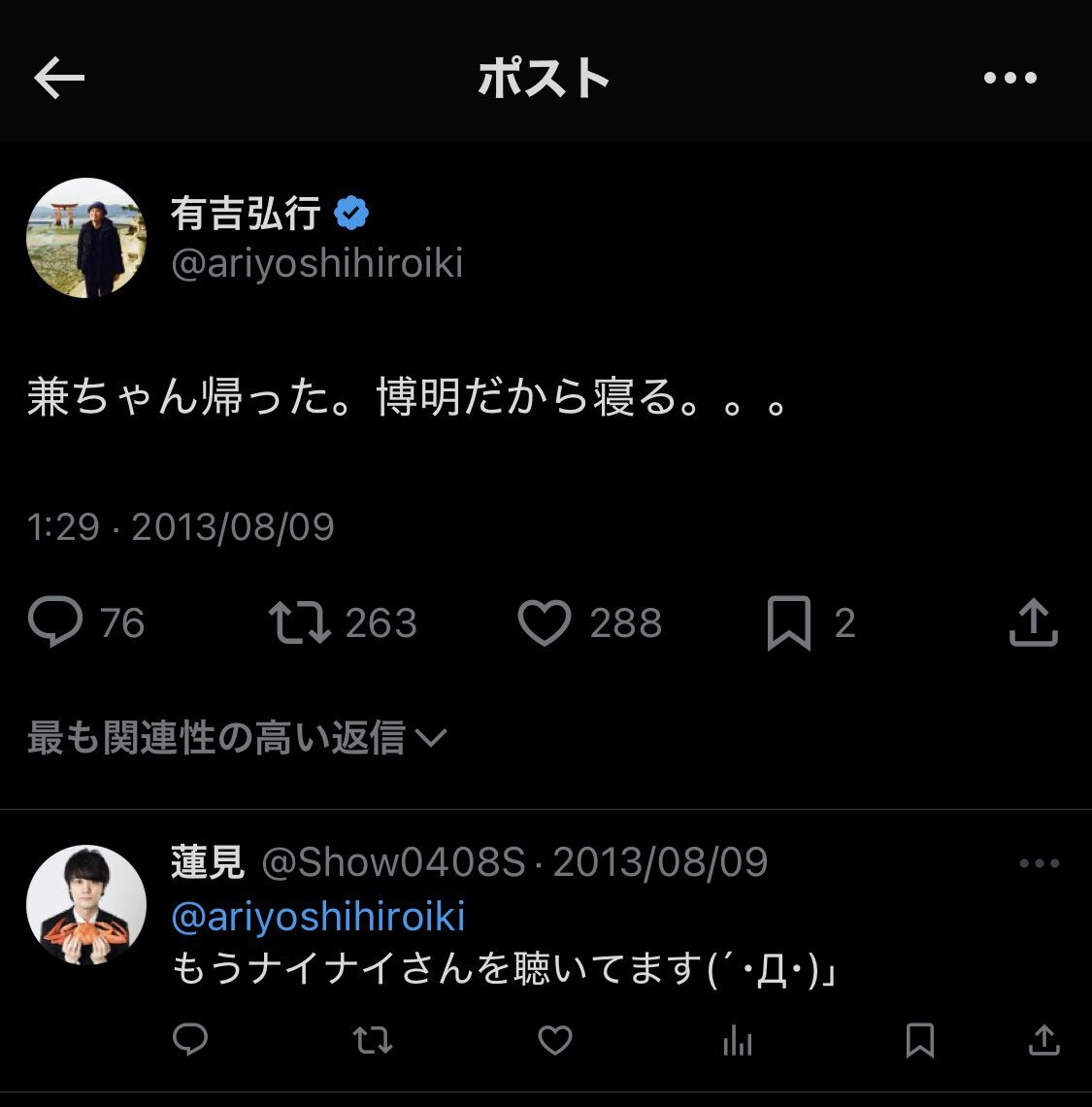Open 有吉弘行's profile picture

[86, 238]
